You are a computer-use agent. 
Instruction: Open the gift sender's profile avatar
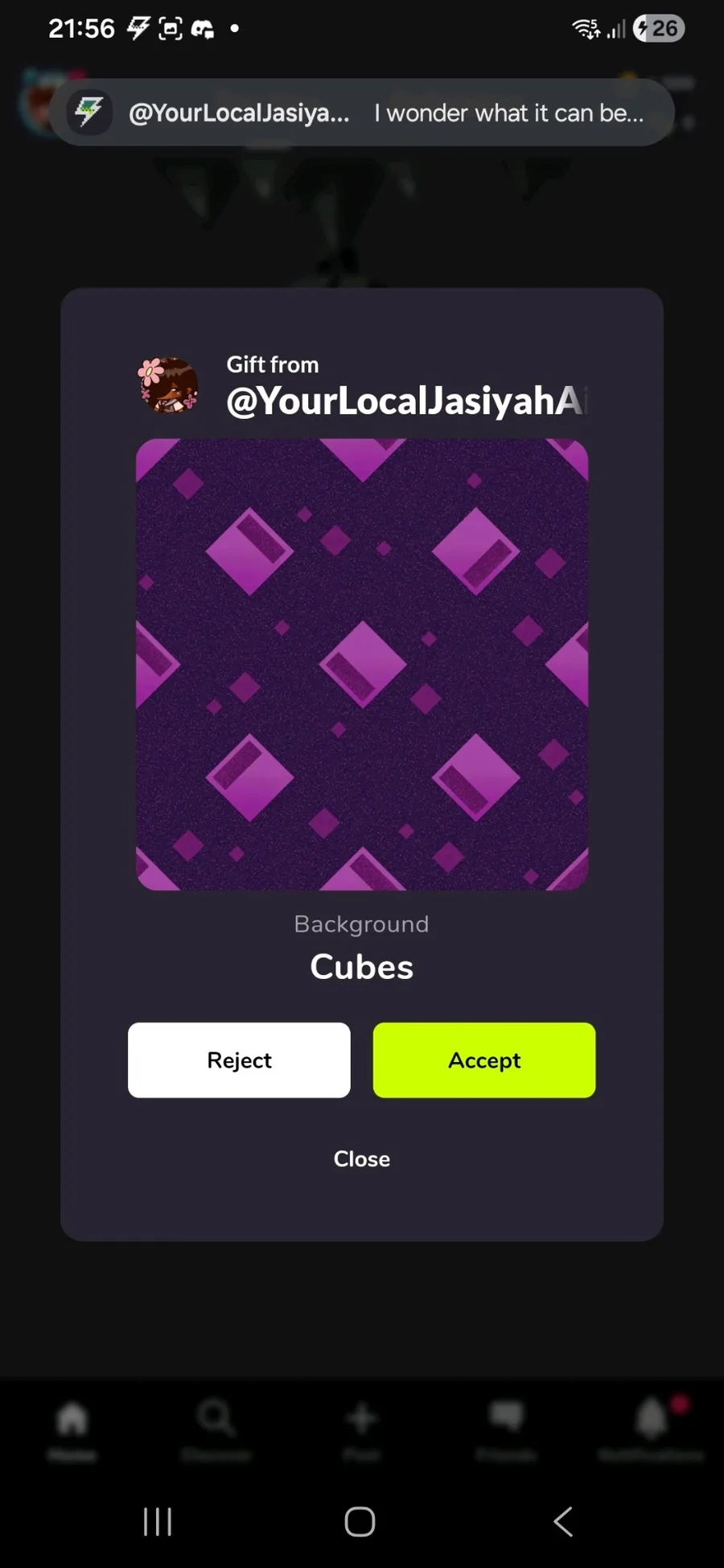169,386
